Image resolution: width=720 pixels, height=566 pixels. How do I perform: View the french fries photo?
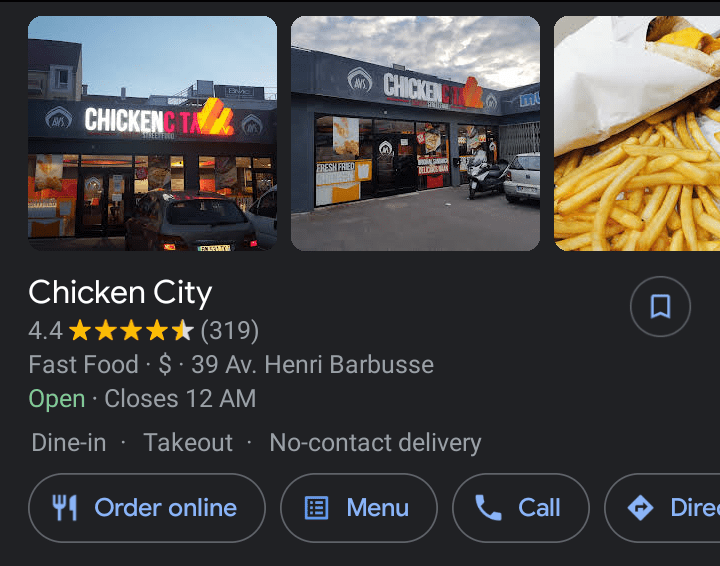click(637, 133)
